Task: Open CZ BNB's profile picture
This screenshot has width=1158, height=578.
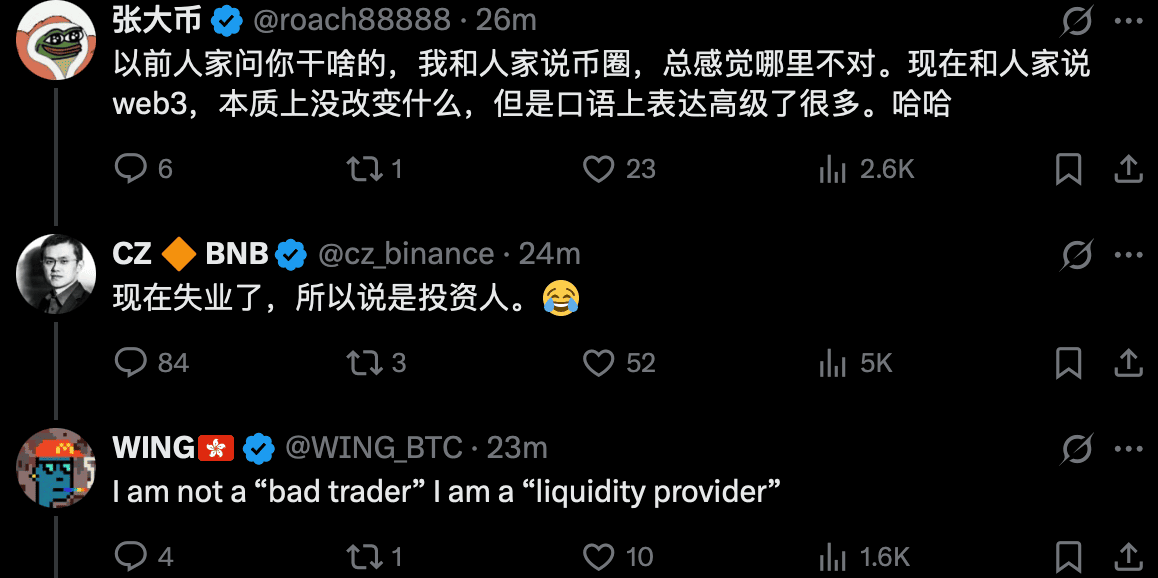Action: [56, 274]
